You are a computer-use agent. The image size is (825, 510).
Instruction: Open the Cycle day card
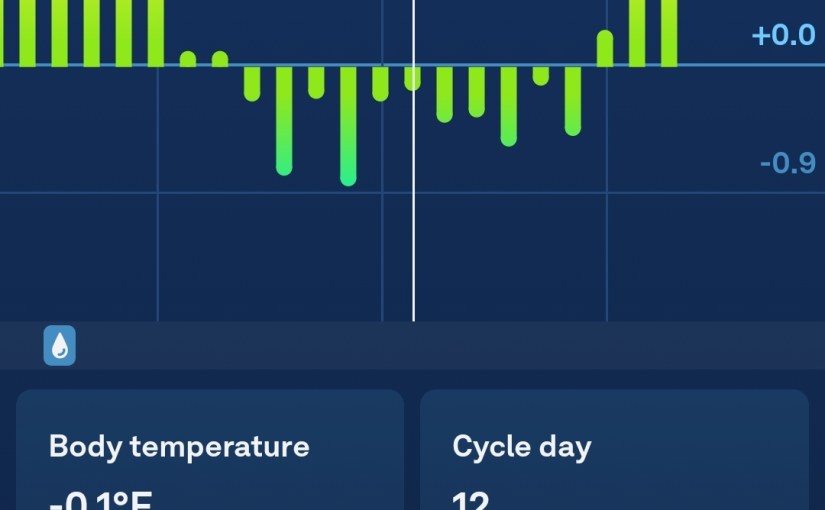pos(614,452)
